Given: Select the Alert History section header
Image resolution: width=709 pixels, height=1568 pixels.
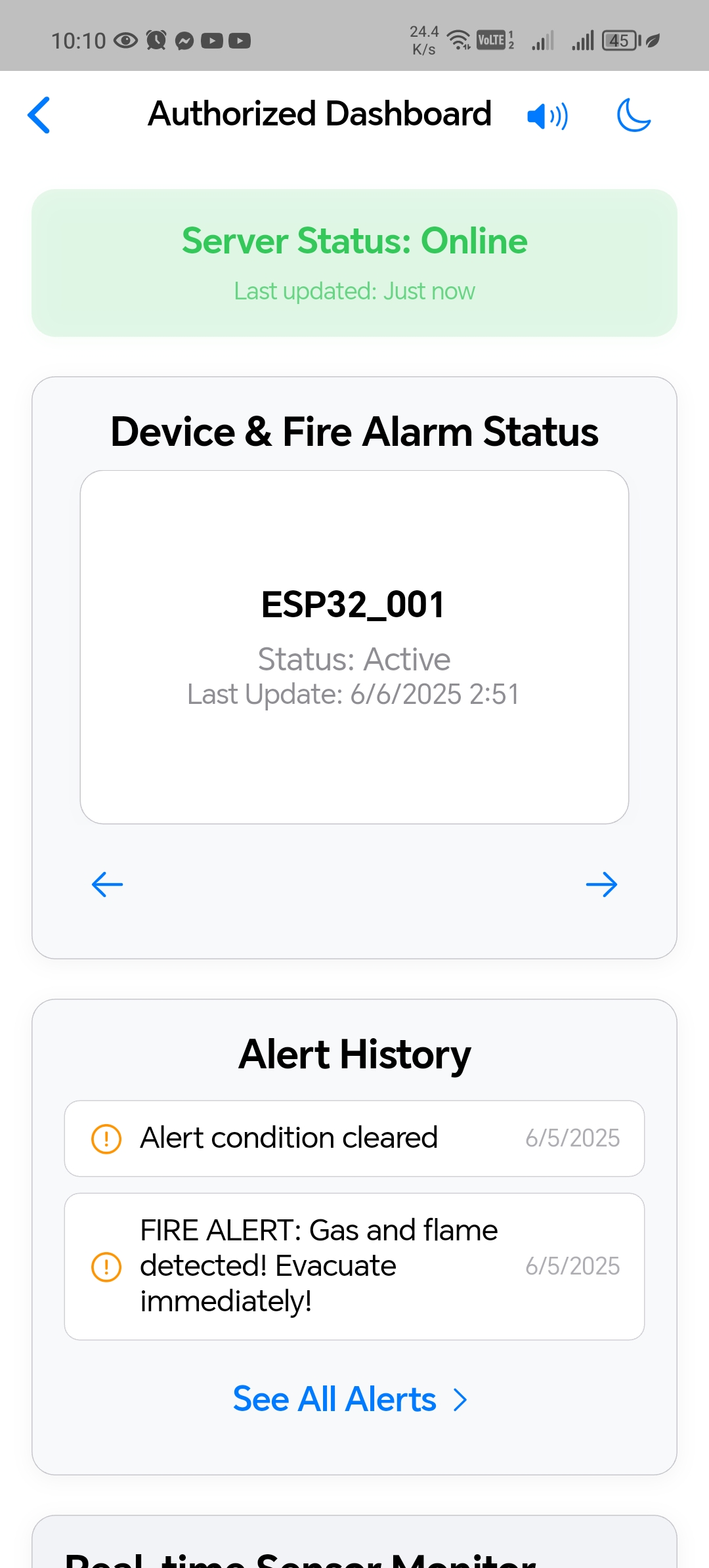Looking at the screenshot, I should 354,1053.
